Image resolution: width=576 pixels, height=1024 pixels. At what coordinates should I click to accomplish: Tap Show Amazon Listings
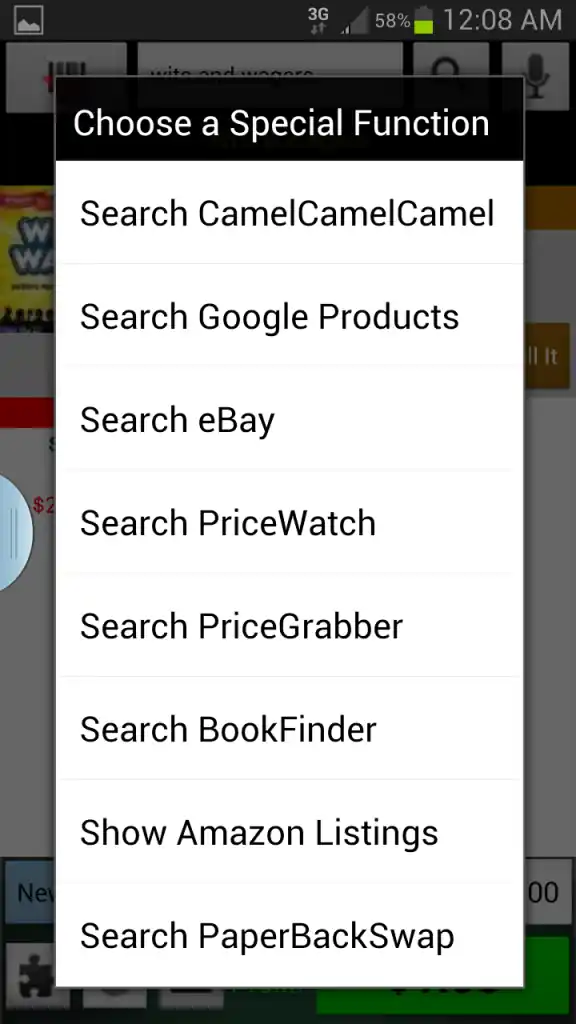tap(289, 832)
